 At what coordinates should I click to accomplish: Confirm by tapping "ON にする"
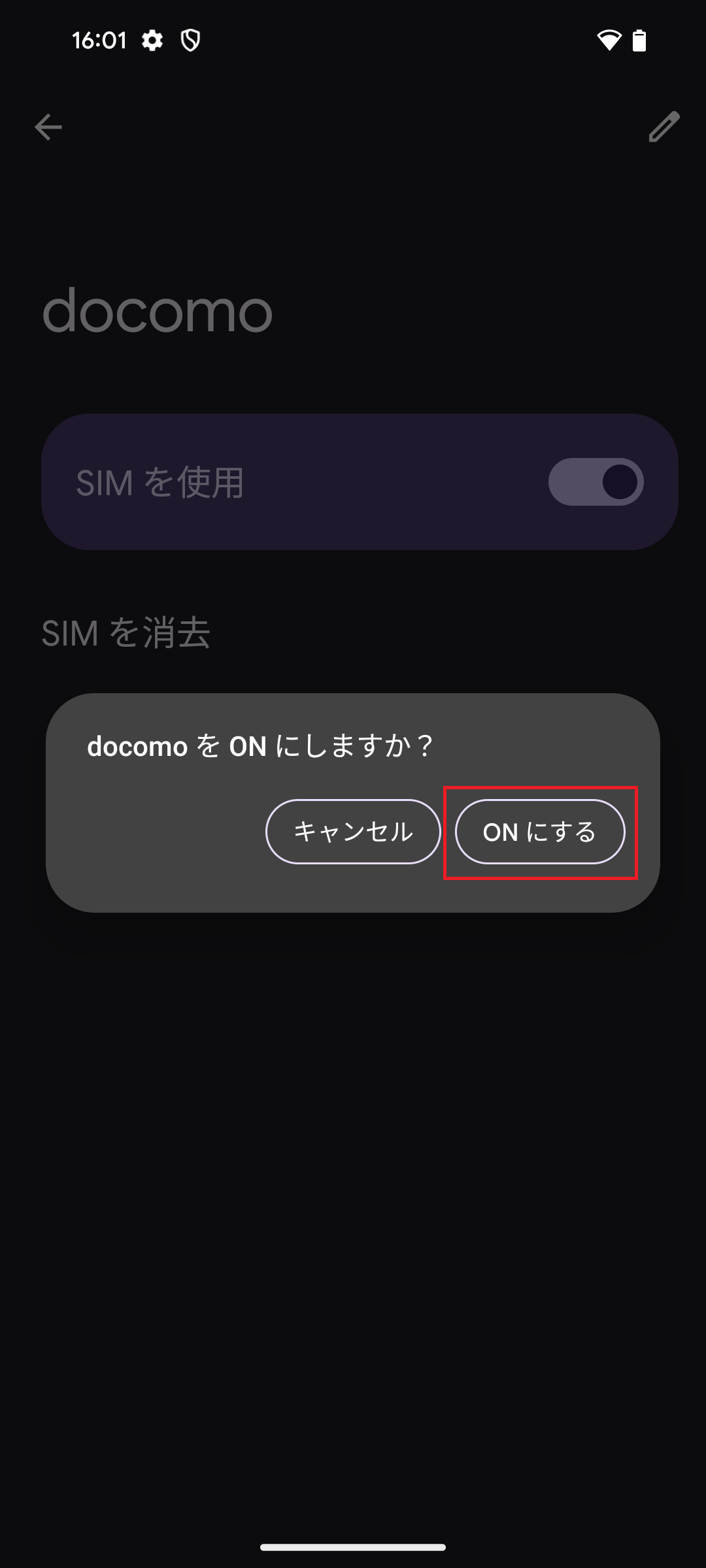coord(539,832)
